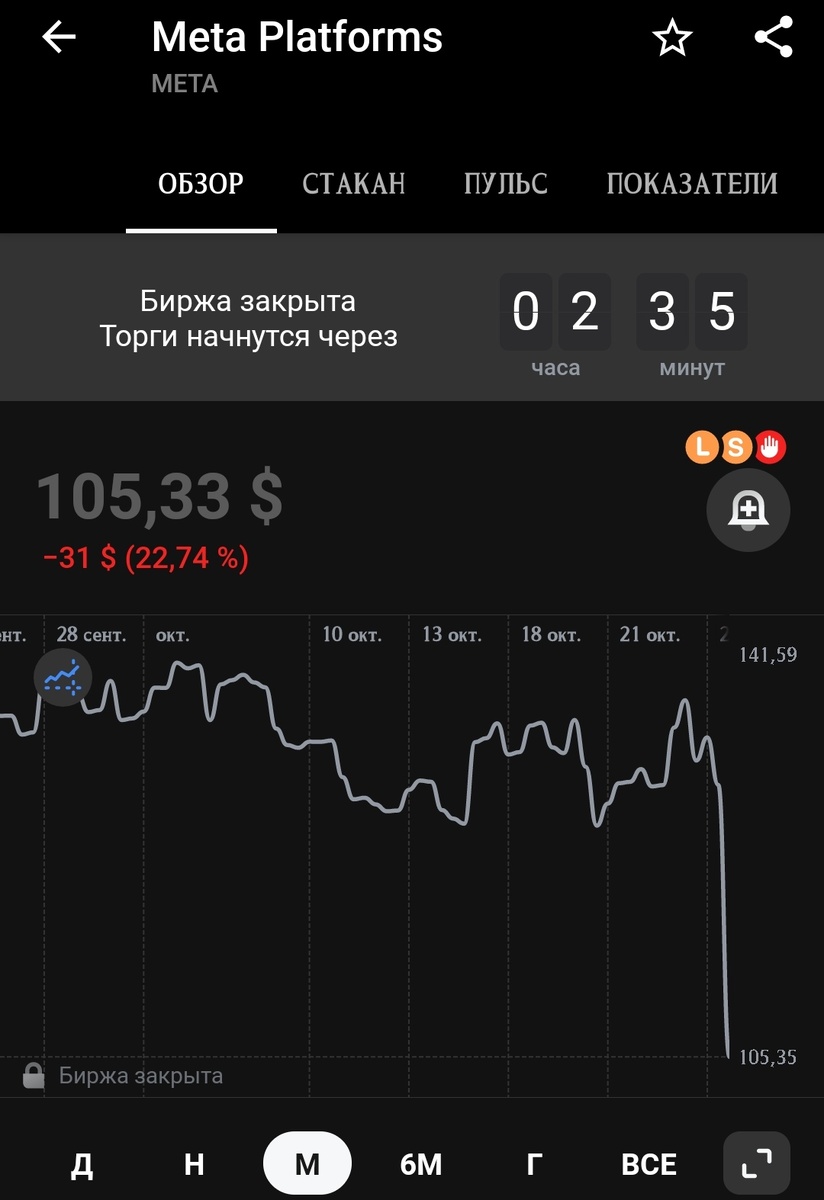This screenshot has width=824, height=1200.
Task: Open price alert creation via bell icon
Action: pyautogui.click(x=748, y=510)
